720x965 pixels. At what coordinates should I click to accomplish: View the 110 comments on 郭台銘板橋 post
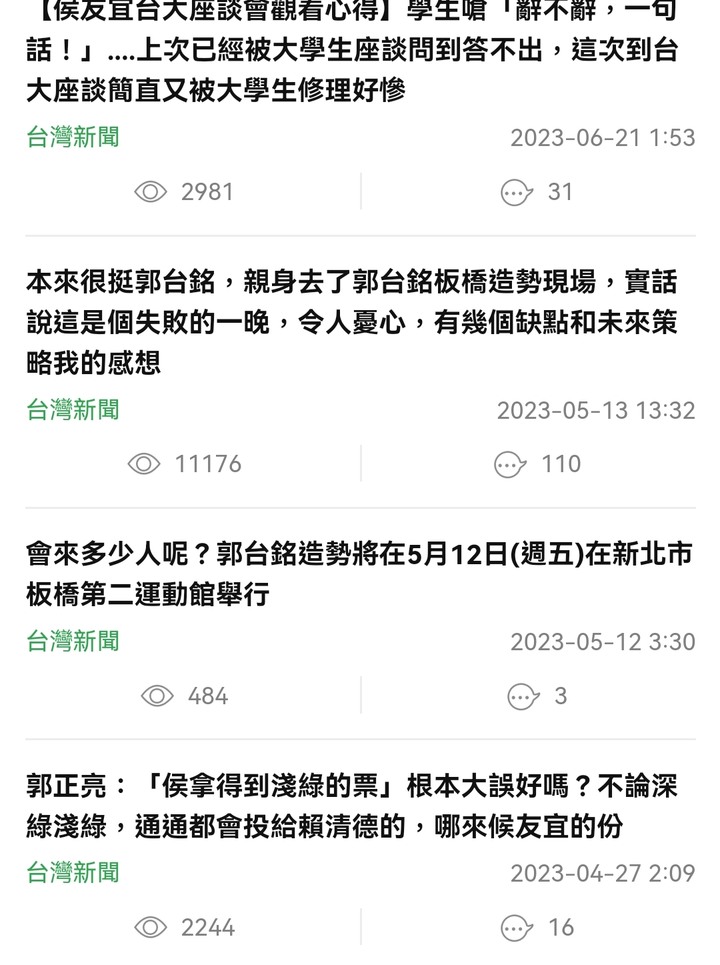coord(537,464)
